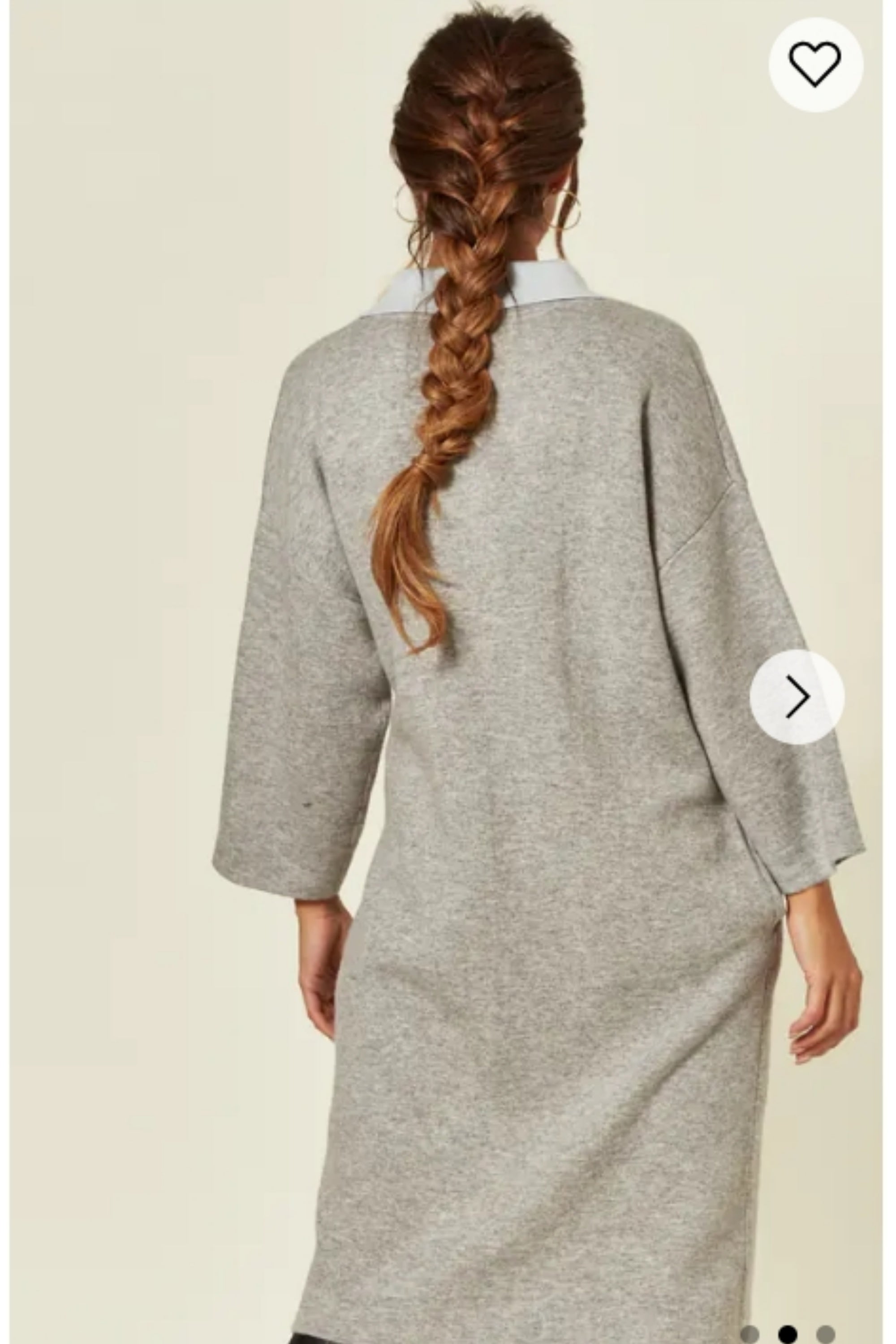Add this dress to favorites with the heart icon
Screen dimensions: 896x1344
click(815, 65)
